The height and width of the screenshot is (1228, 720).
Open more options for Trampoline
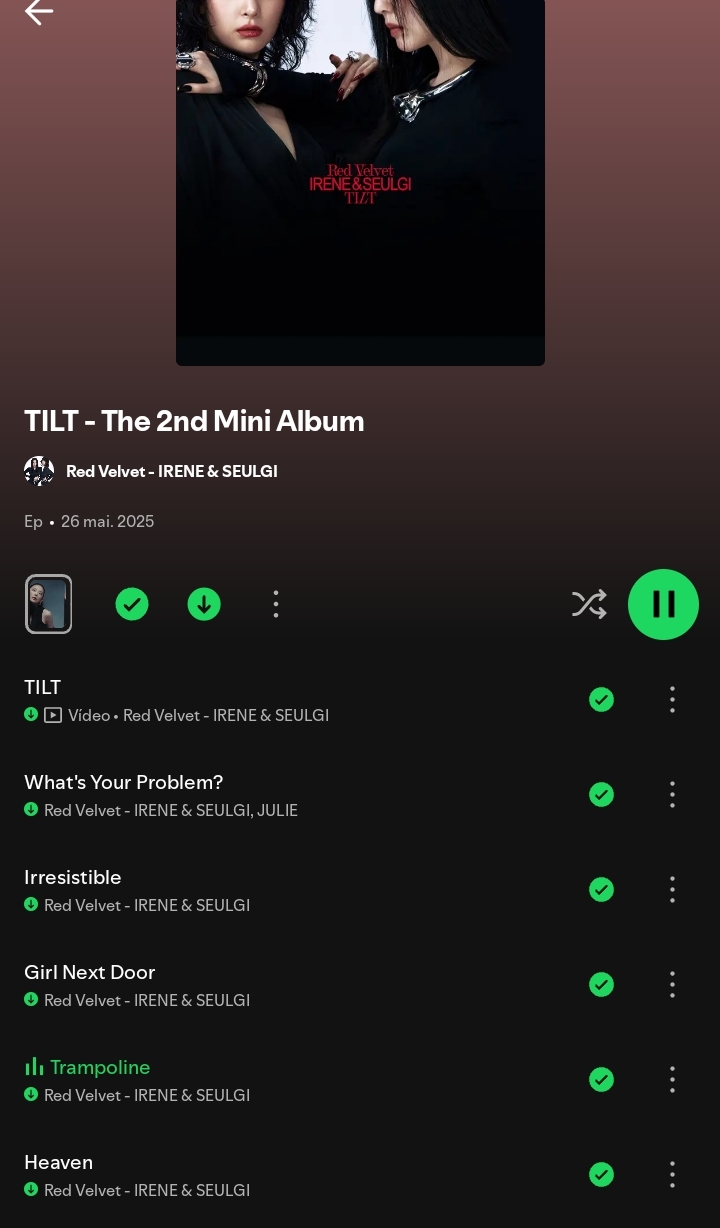672,1080
